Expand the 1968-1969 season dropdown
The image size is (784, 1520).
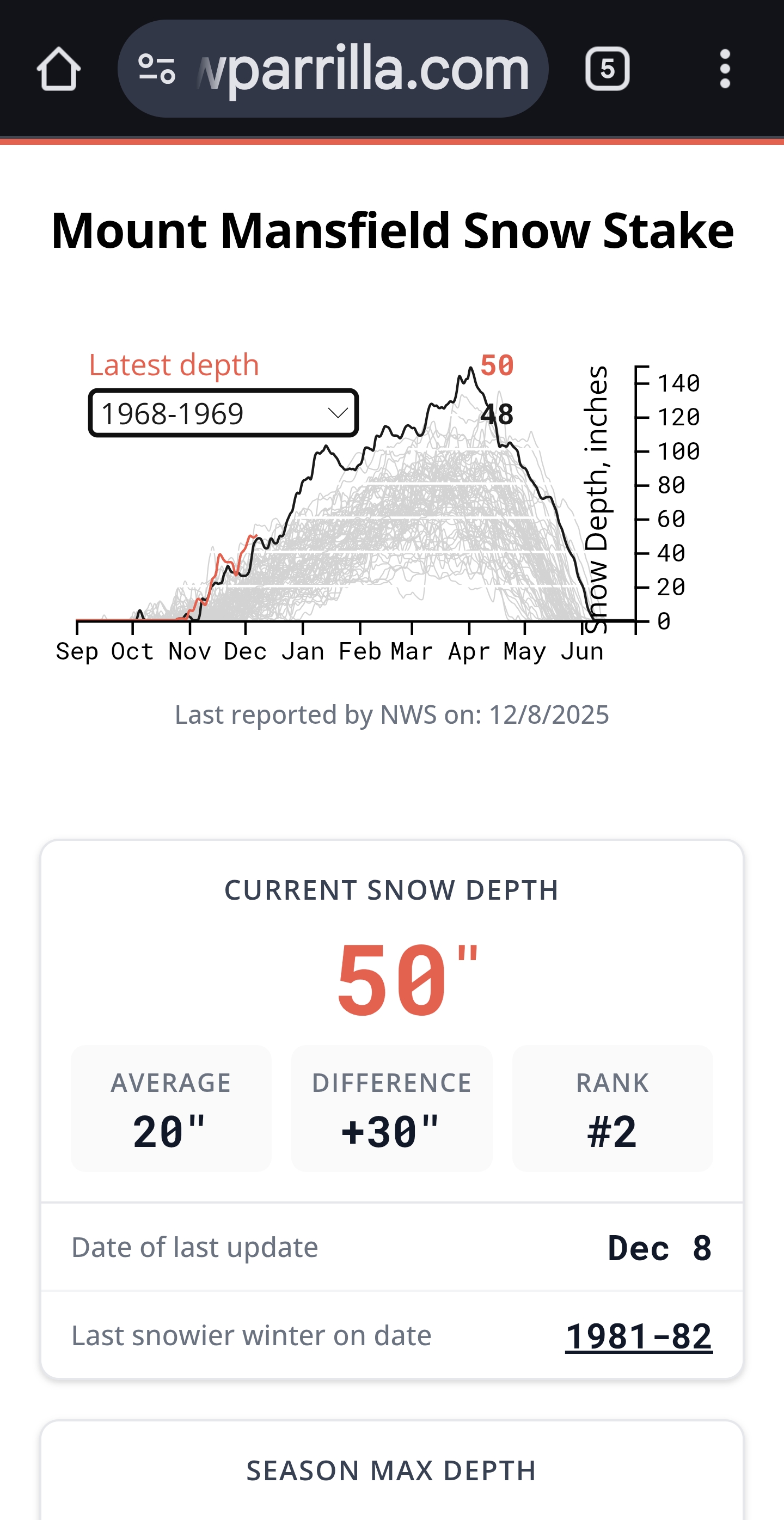click(x=224, y=413)
